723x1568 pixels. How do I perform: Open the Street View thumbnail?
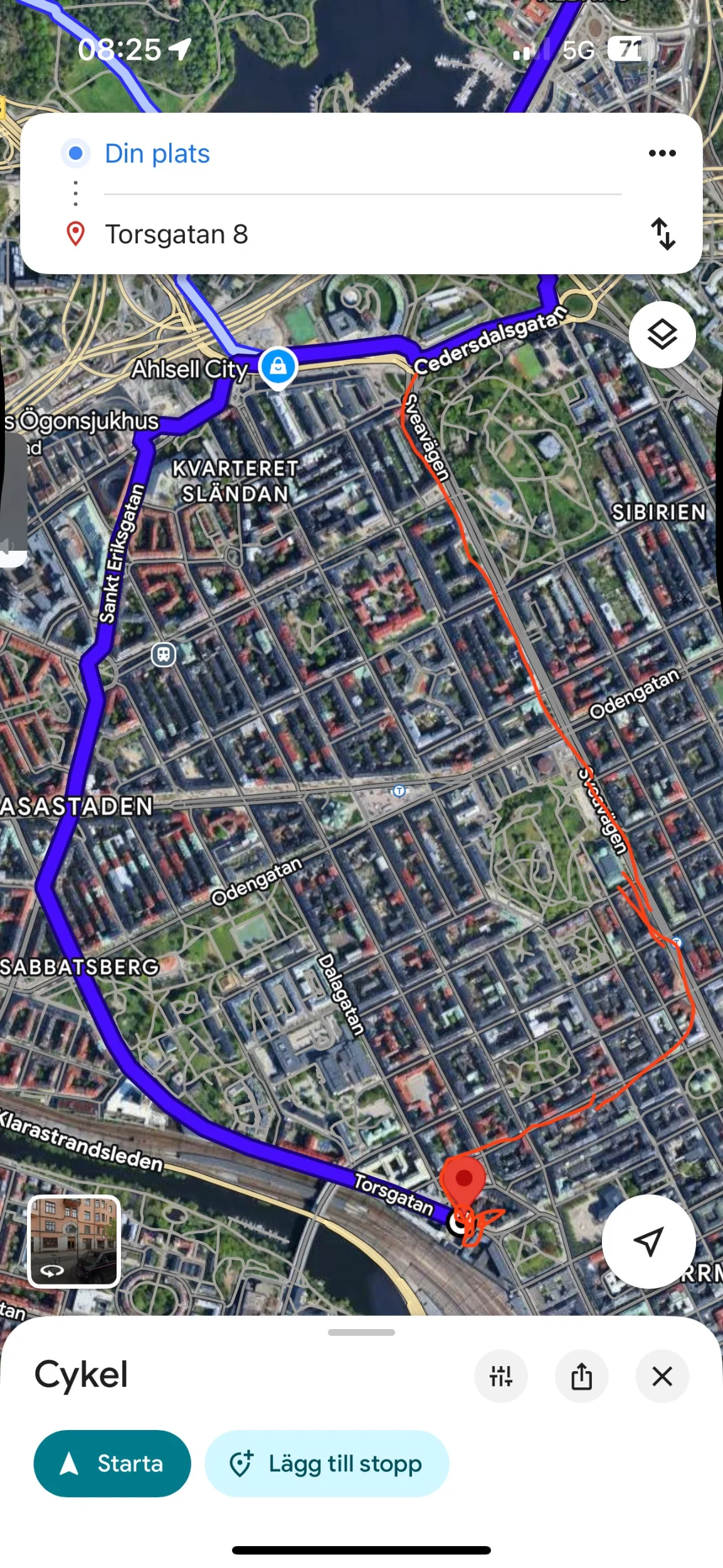point(74,1241)
